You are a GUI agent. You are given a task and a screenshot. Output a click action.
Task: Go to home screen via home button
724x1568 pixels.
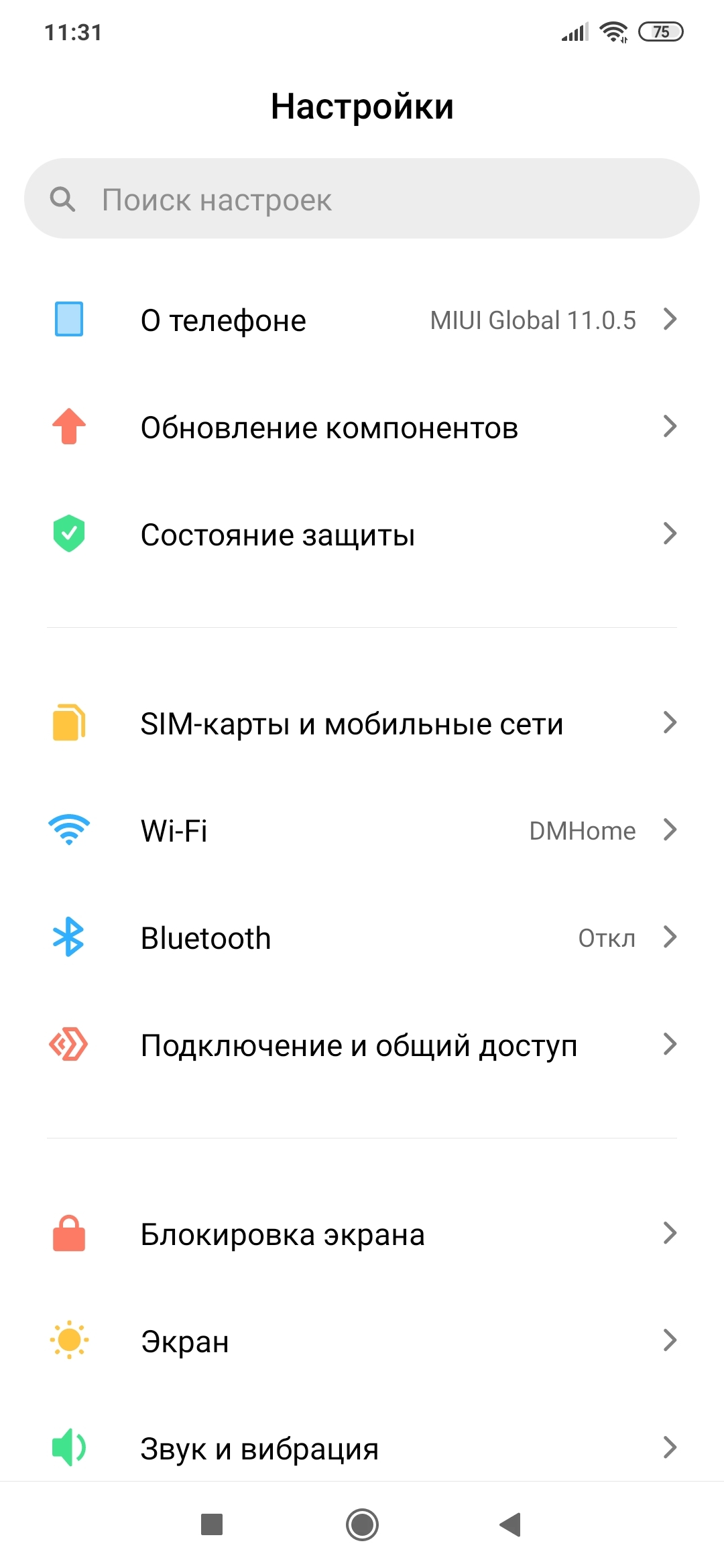pos(362,1524)
